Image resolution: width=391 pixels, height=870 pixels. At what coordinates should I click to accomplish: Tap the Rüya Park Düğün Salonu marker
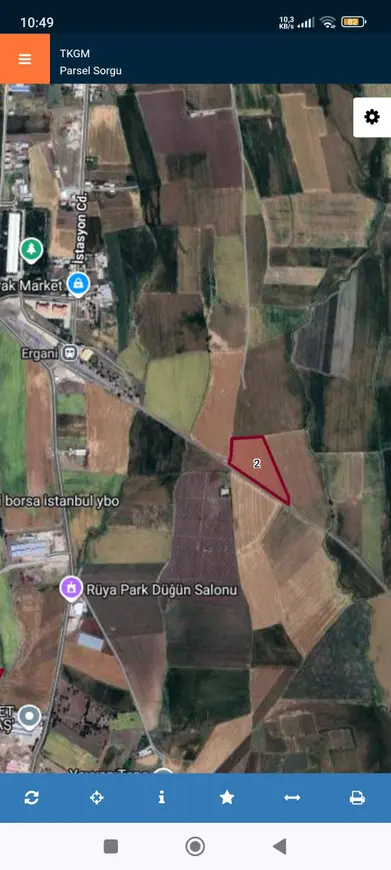pos(72,589)
